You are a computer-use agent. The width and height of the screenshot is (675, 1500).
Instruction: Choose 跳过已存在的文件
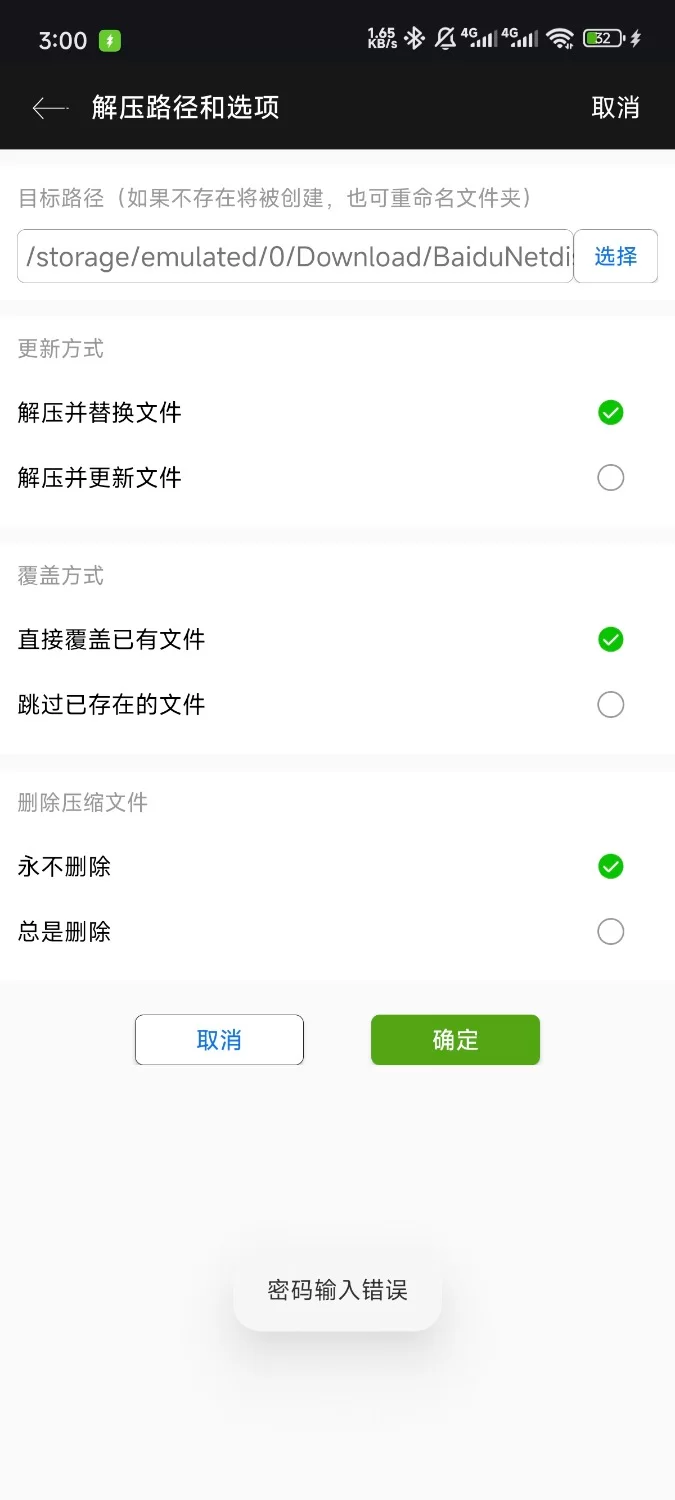pyautogui.click(x=610, y=705)
